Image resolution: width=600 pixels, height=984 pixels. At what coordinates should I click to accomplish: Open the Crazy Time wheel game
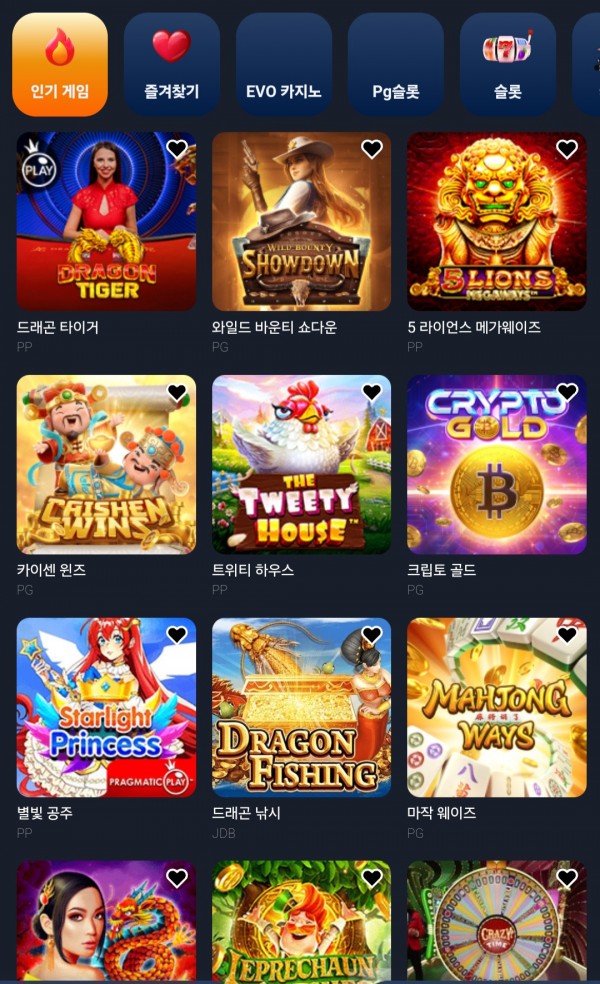496,925
